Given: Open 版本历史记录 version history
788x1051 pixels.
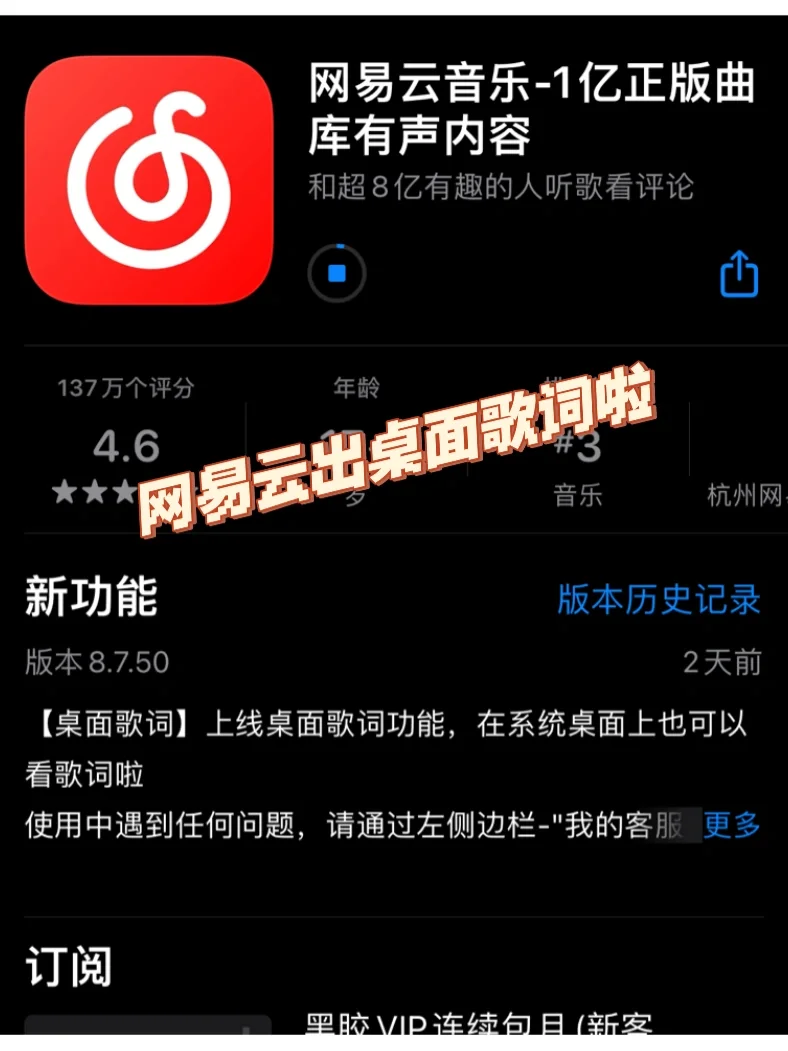Looking at the screenshot, I should pos(658,599).
